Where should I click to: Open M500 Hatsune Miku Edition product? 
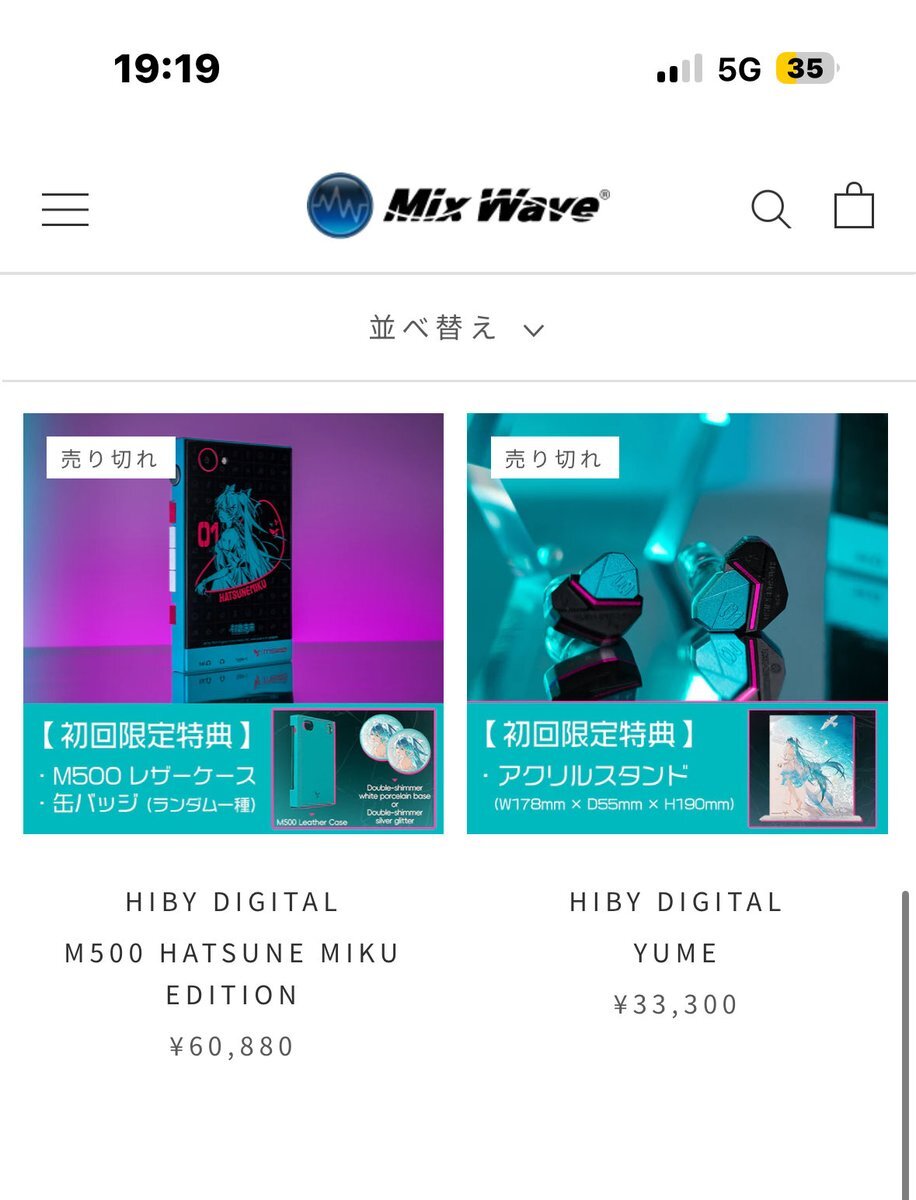click(233, 623)
